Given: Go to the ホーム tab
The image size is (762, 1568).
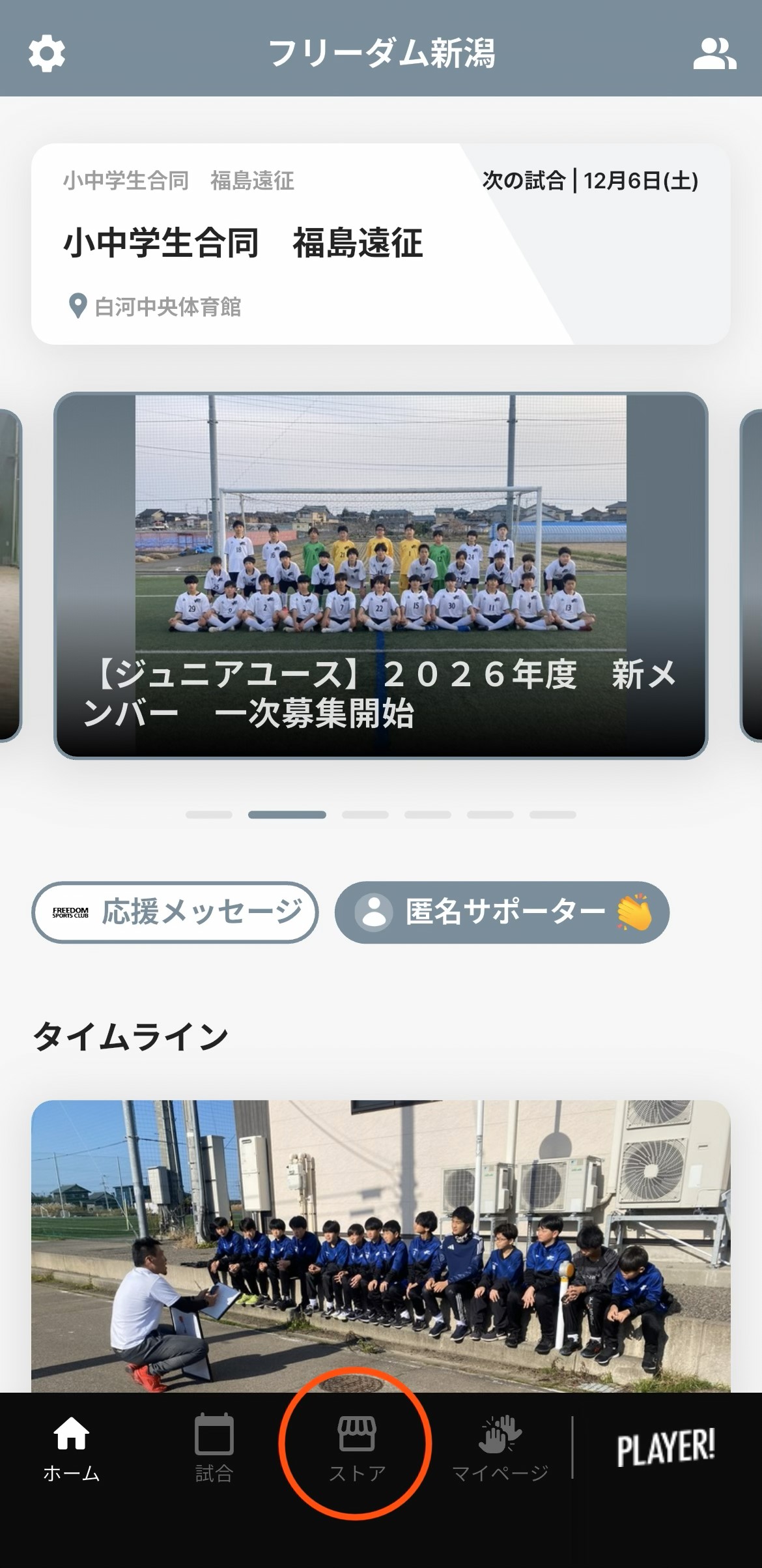Looking at the screenshot, I should point(71,1448).
